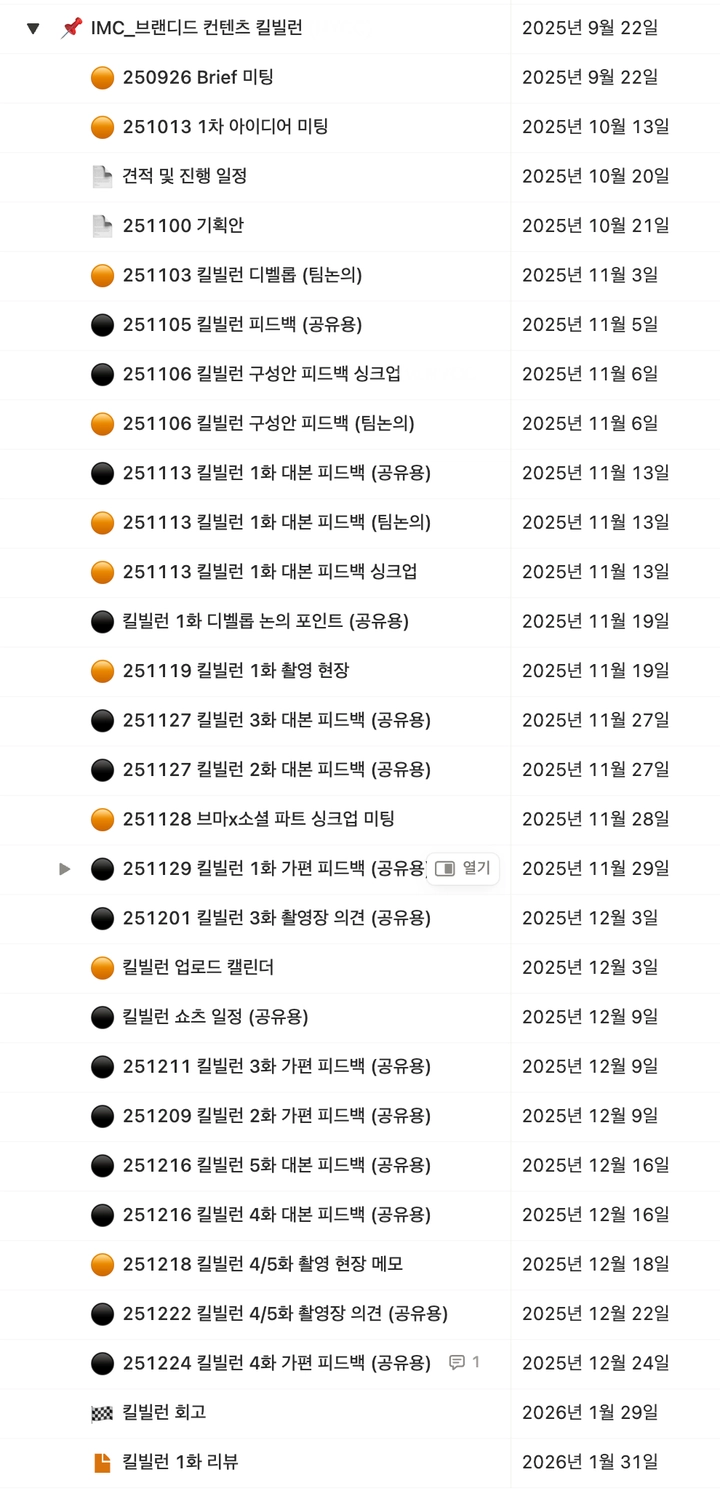
Task: Open 251103 킬빌런 디벨롭 (팀논의)
Action: click(x=242, y=275)
